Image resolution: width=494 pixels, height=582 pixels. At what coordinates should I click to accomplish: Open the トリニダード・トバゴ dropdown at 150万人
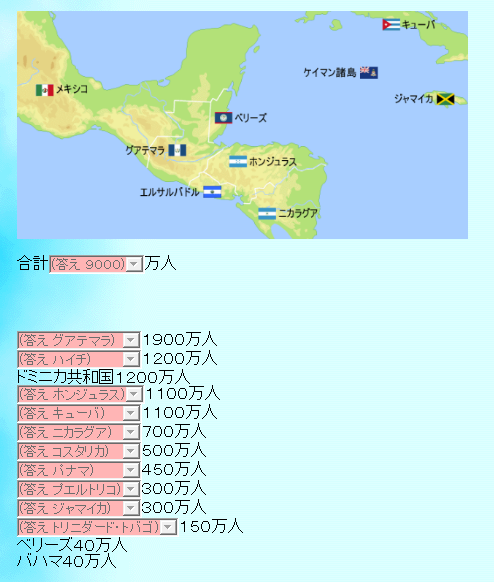click(97, 527)
